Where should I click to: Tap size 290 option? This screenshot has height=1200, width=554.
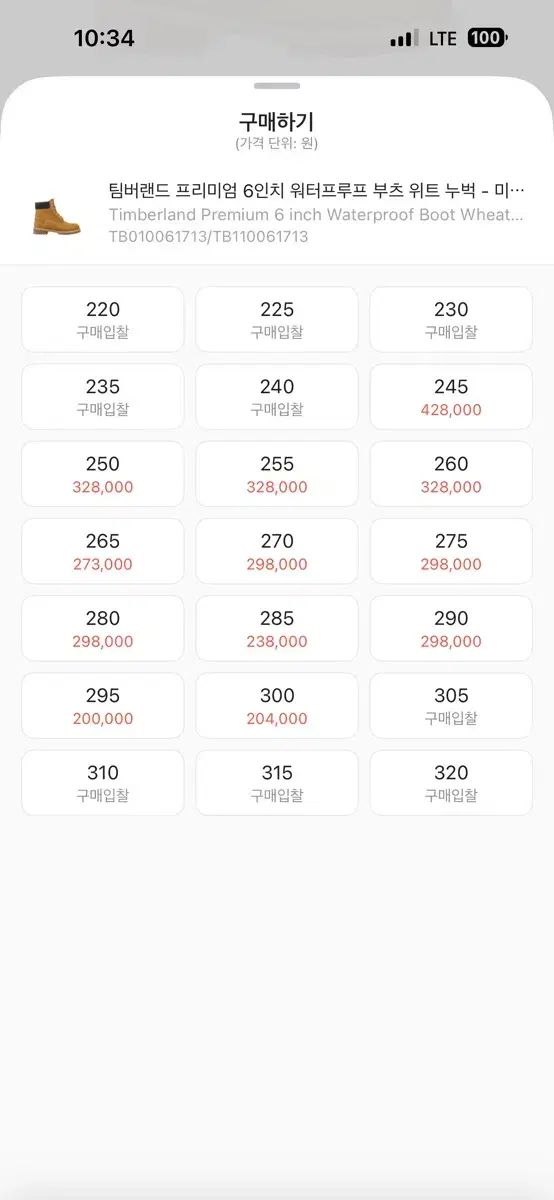[x=451, y=628]
